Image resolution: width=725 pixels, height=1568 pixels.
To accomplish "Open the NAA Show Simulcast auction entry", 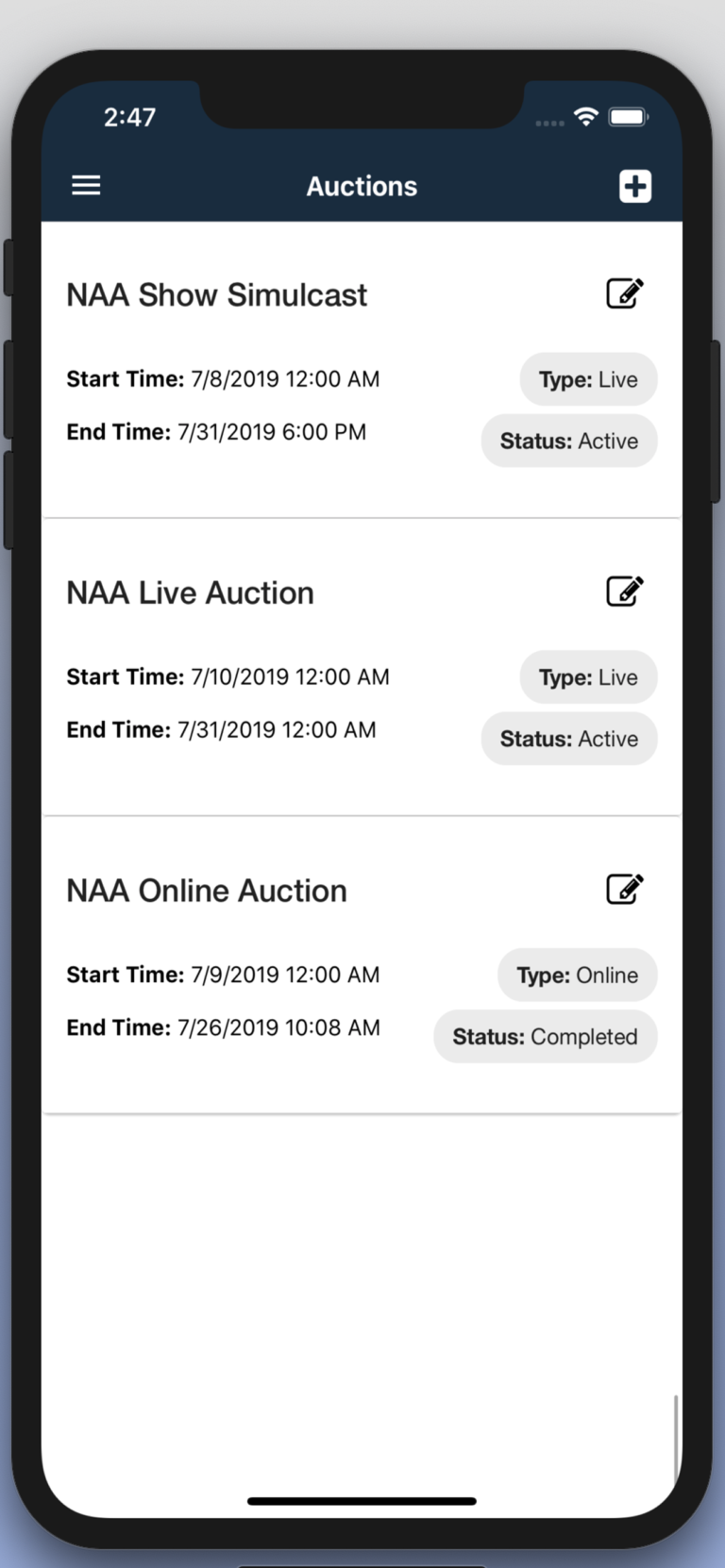I will (216, 294).
